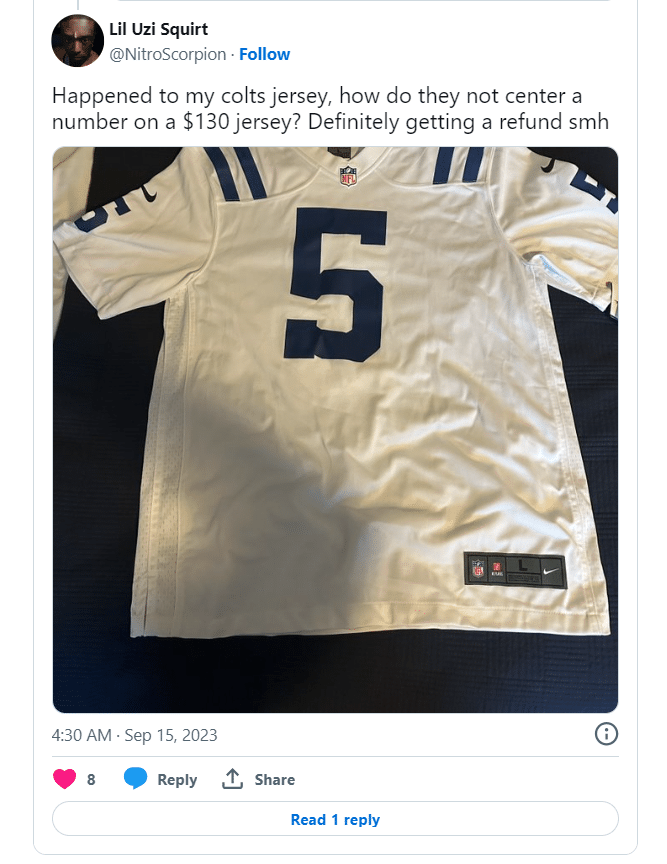Like this tweet with the heart

point(65,780)
